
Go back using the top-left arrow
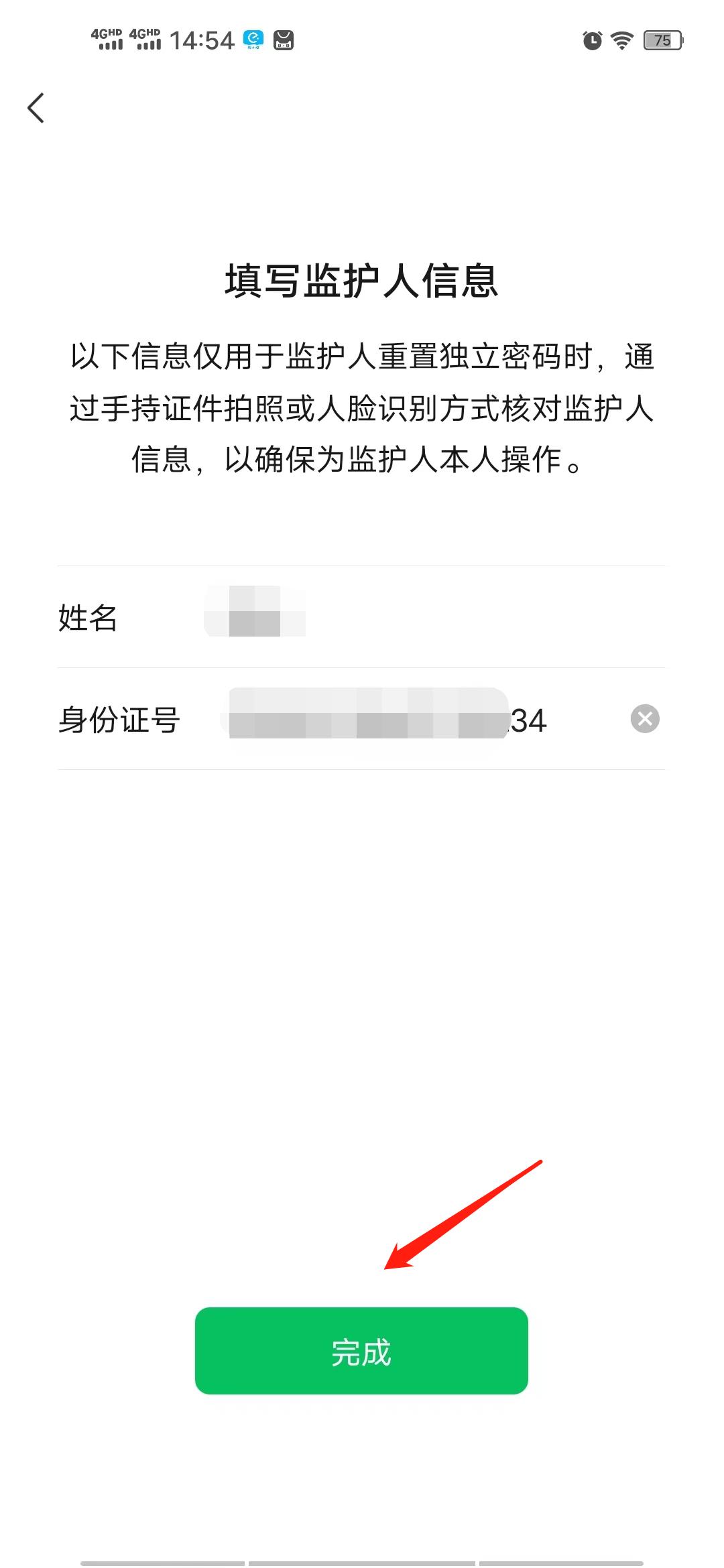(x=36, y=108)
